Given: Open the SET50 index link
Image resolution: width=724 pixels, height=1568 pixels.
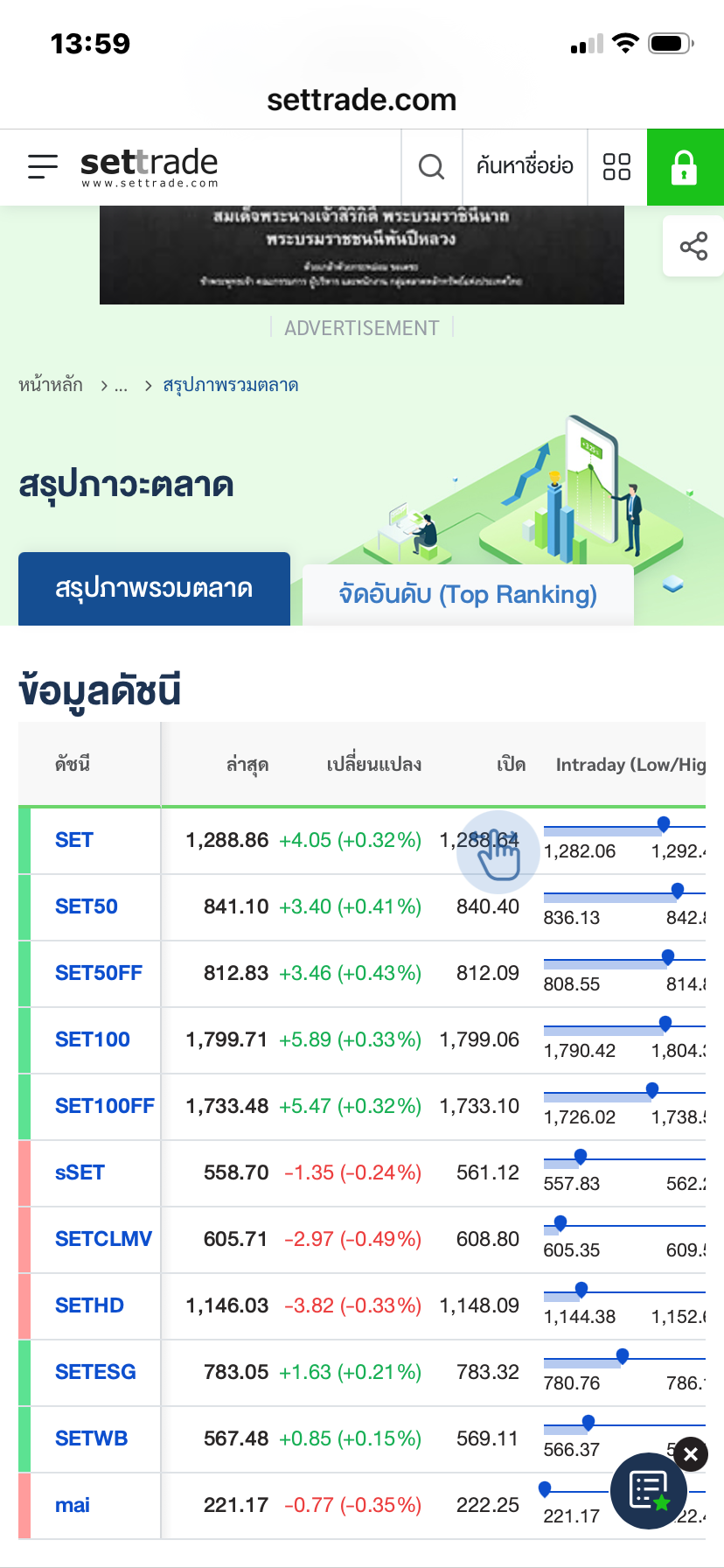Looking at the screenshot, I should [x=87, y=906].
